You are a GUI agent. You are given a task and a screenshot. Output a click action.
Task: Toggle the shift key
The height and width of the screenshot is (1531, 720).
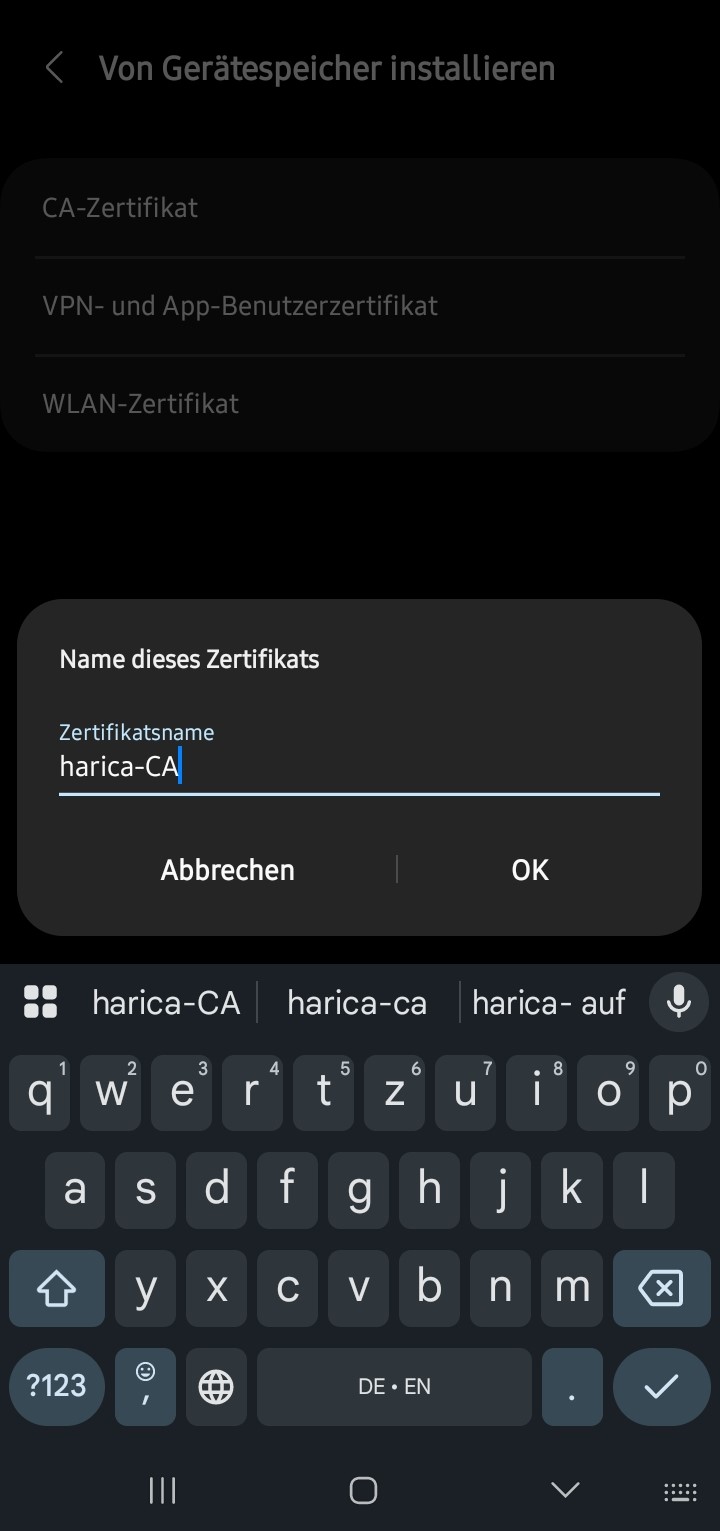pyautogui.click(x=57, y=1288)
